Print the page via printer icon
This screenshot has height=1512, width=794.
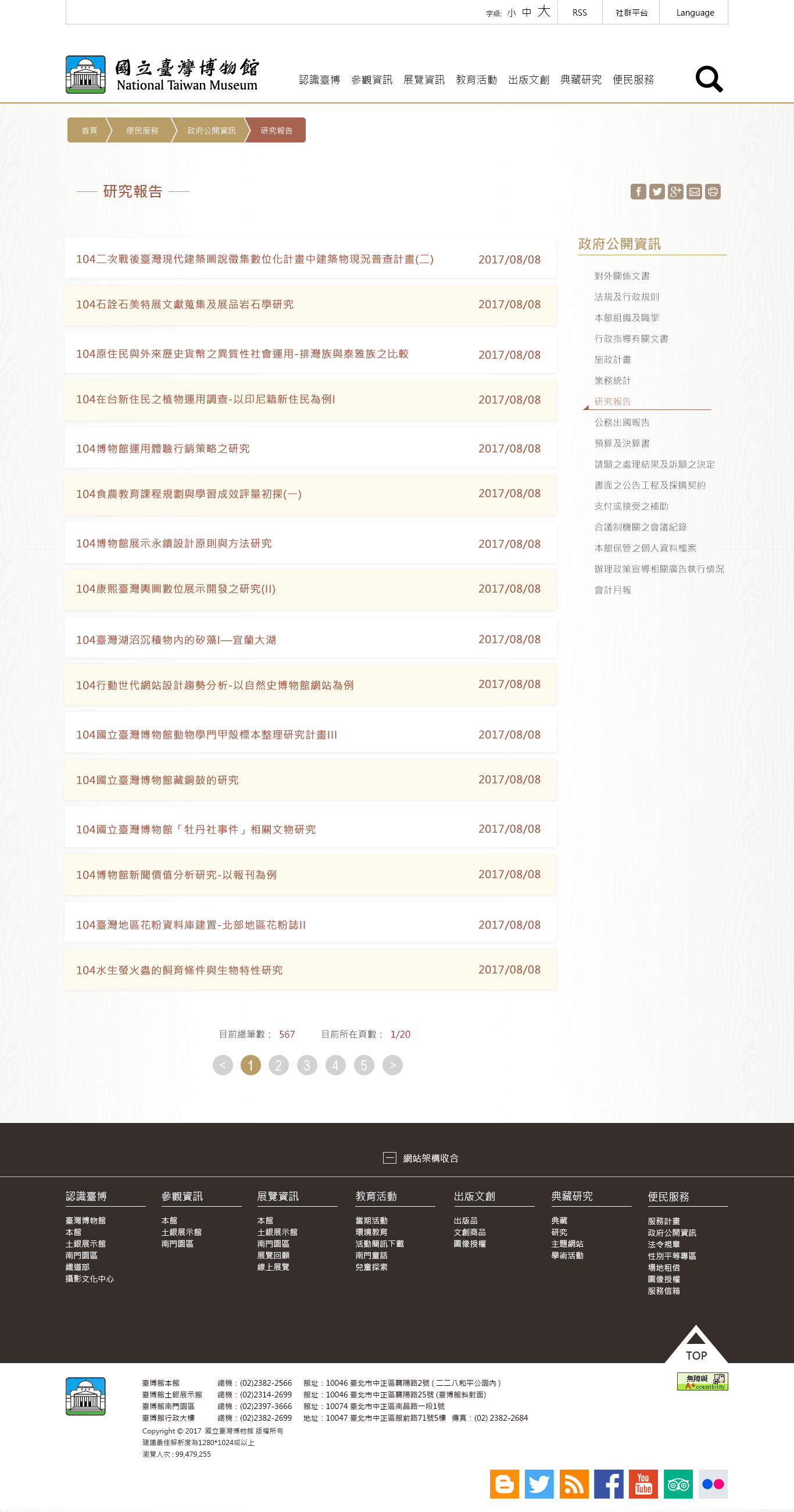click(713, 191)
